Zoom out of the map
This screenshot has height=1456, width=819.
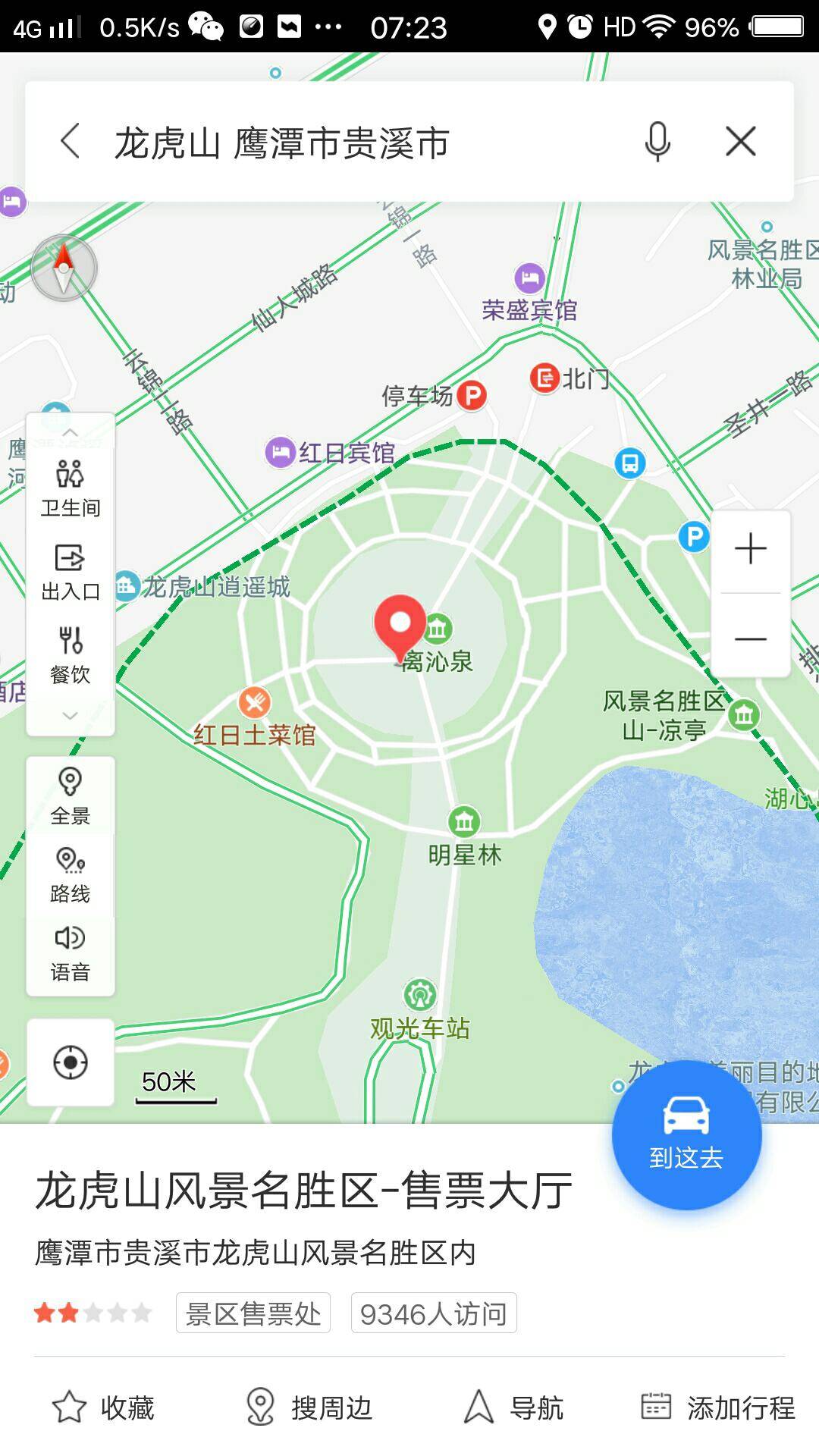pos(751,639)
